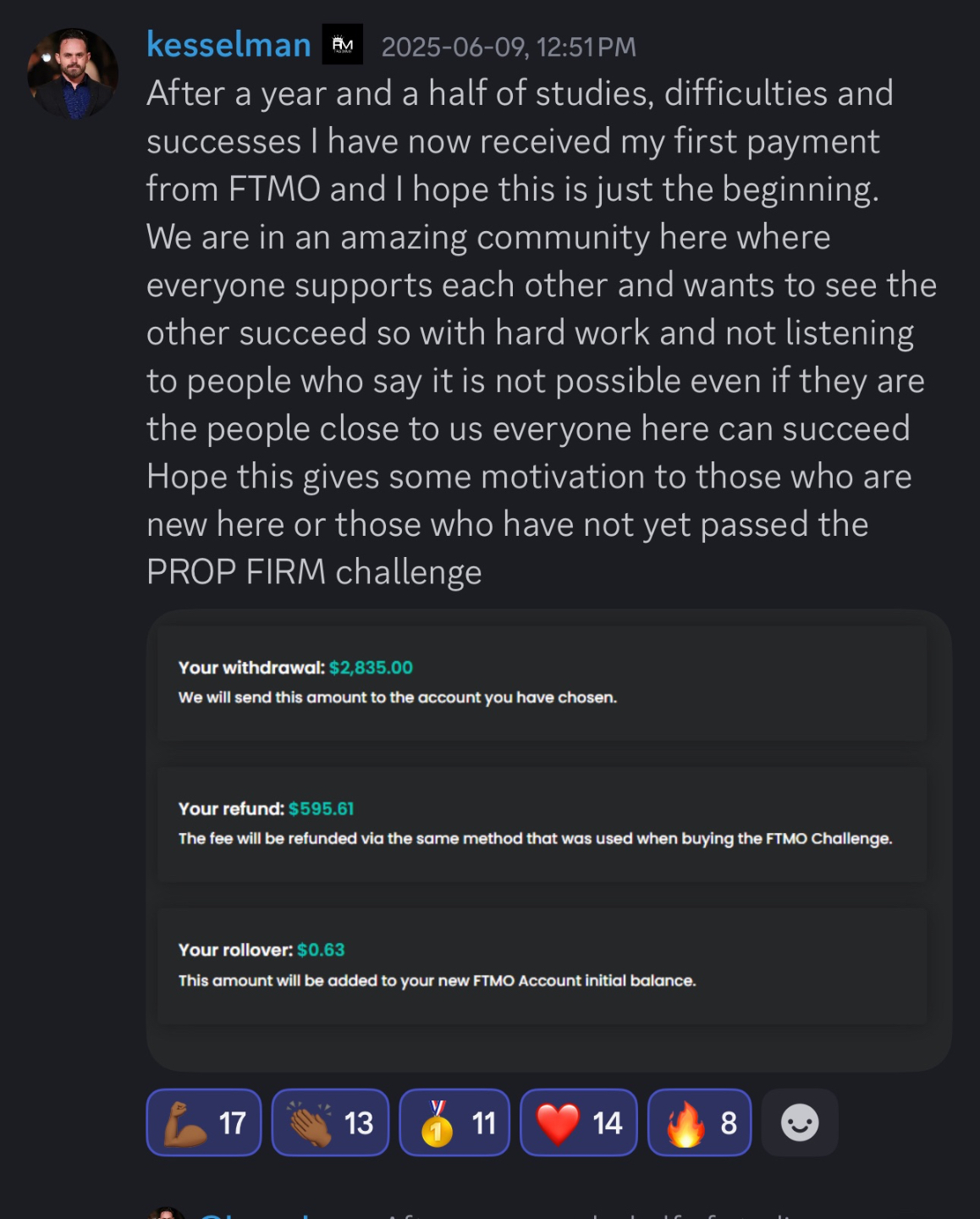Add a clapping hands reaction
The image size is (980, 1219).
click(330, 1122)
